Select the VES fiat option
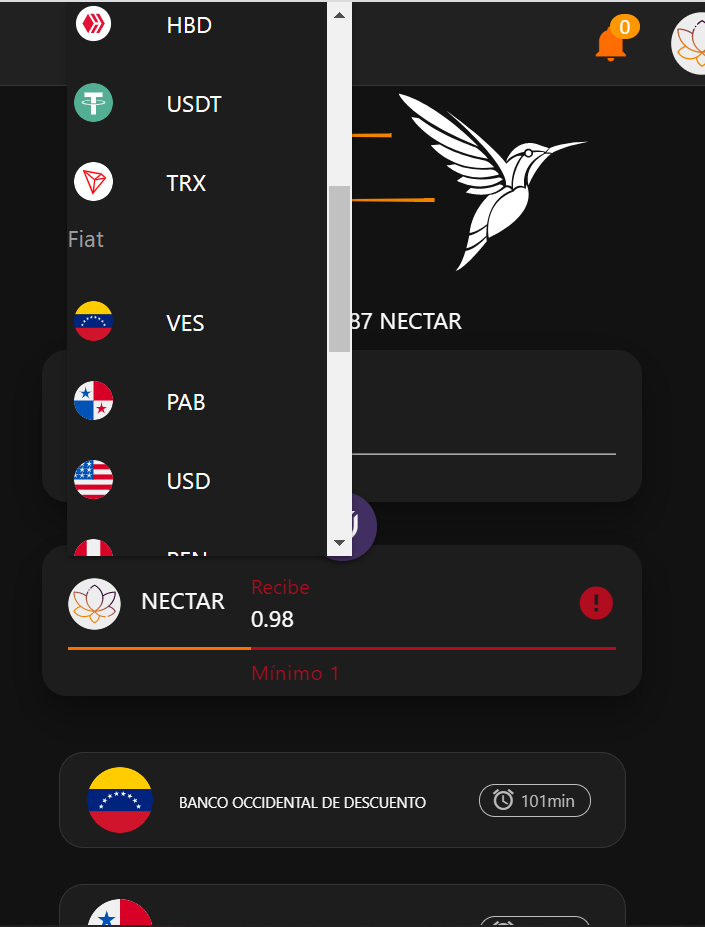 185,323
